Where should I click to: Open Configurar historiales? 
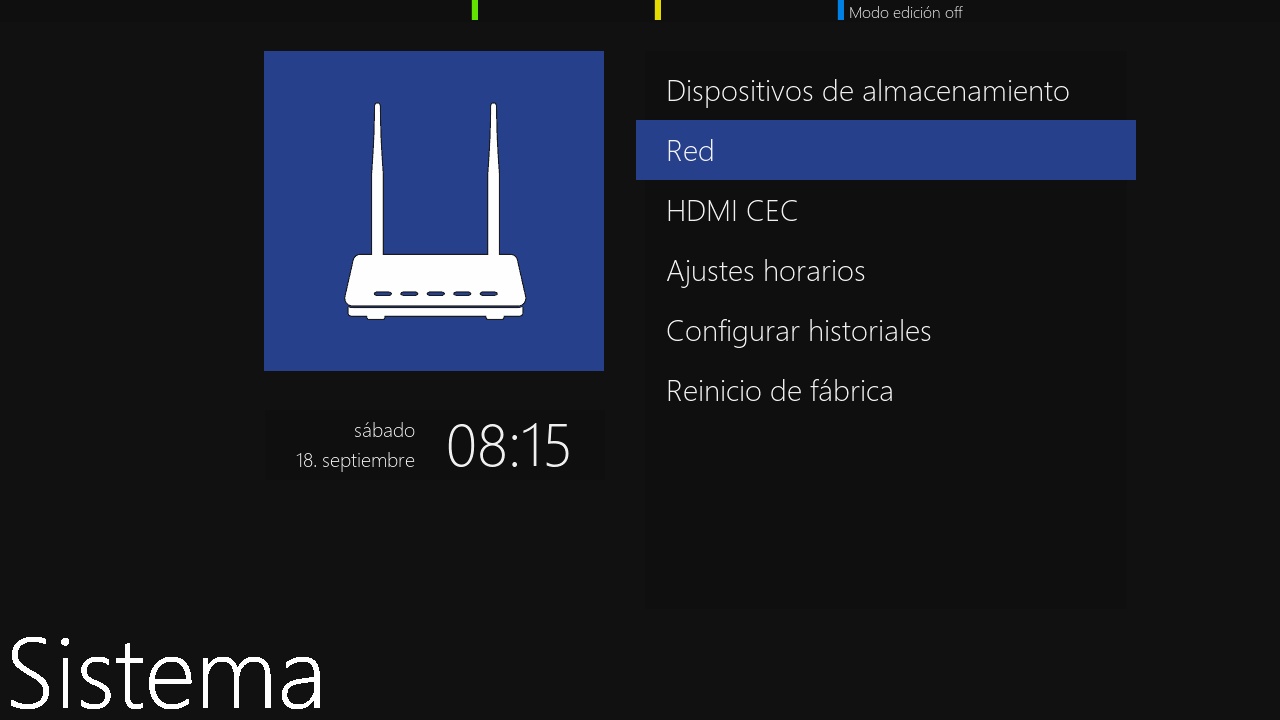pyautogui.click(x=798, y=331)
